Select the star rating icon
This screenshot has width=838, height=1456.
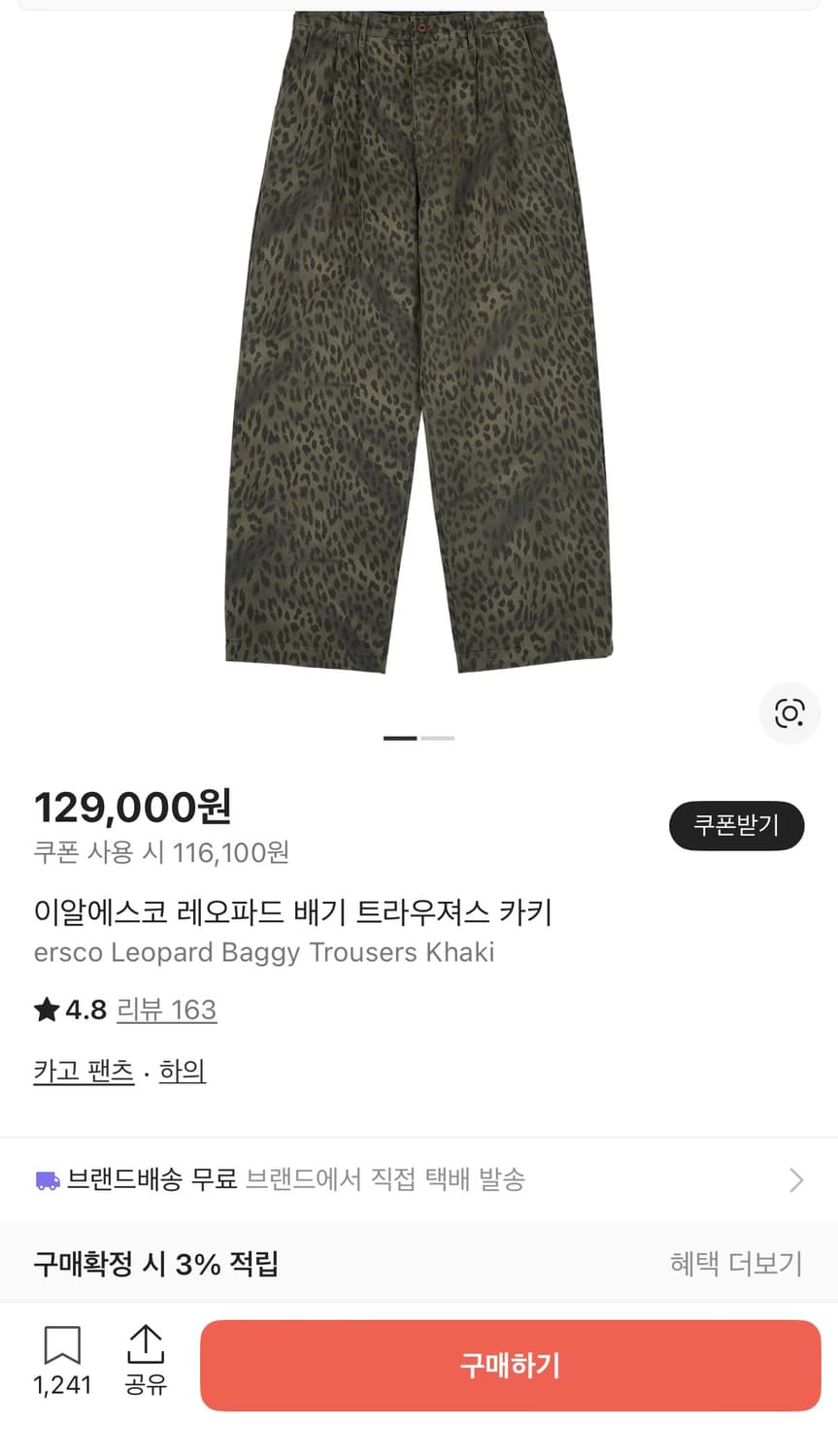[45, 1009]
